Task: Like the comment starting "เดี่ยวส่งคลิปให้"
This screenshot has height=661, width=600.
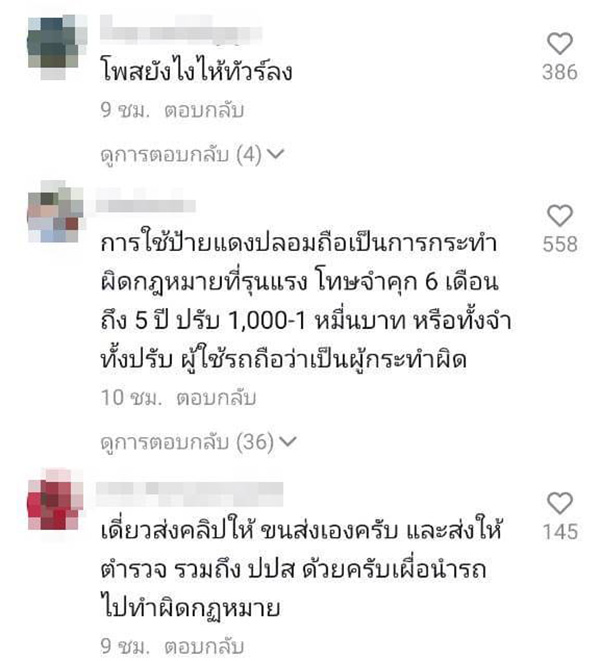Action: coord(560,503)
